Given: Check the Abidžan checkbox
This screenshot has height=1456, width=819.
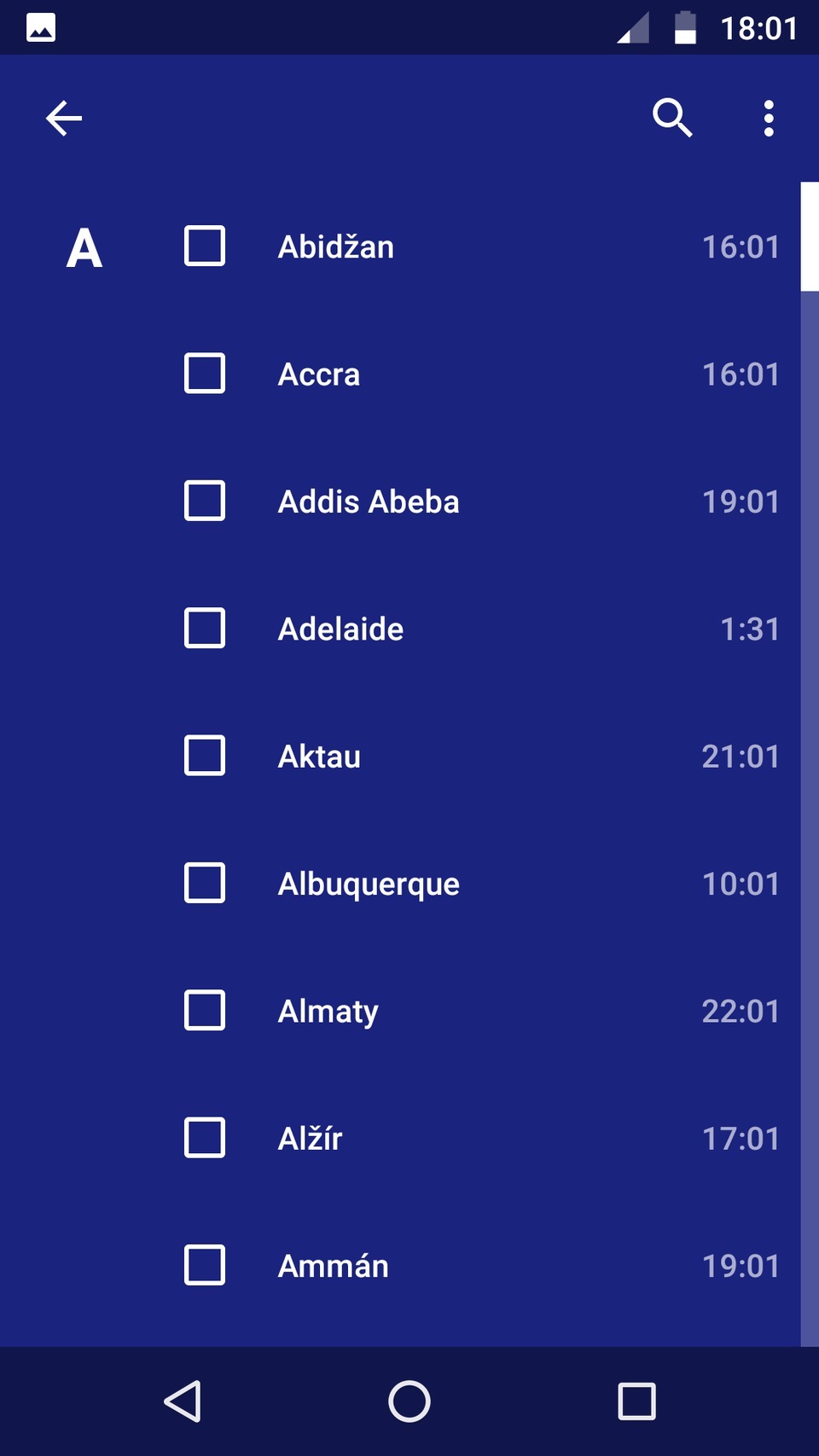Looking at the screenshot, I should coord(205,246).
